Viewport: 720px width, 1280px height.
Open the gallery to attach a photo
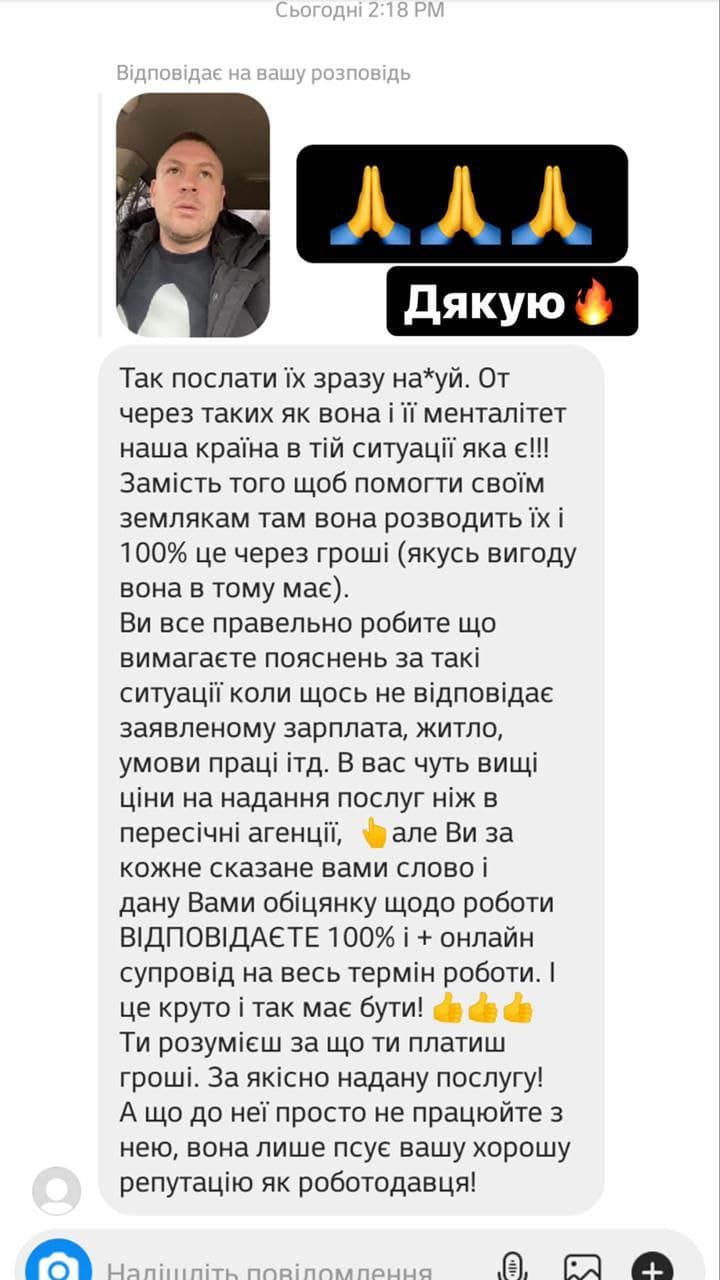point(582,1266)
